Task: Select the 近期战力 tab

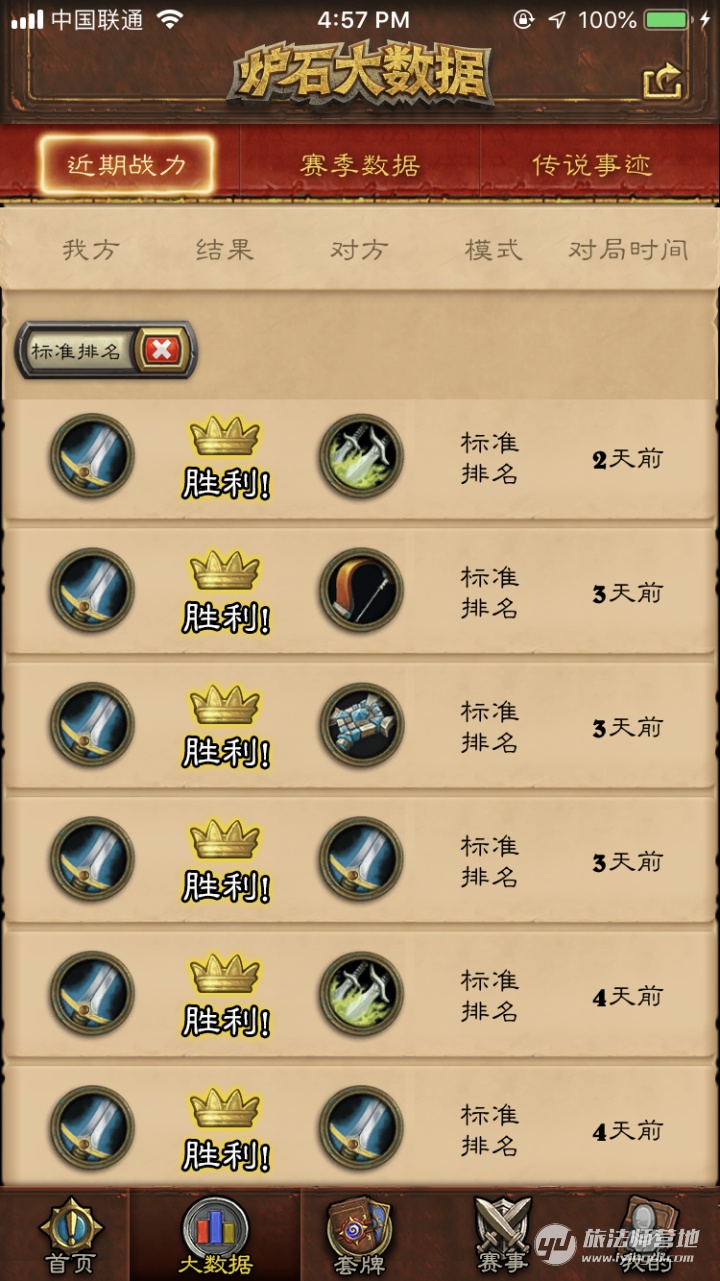Action: click(x=127, y=165)
